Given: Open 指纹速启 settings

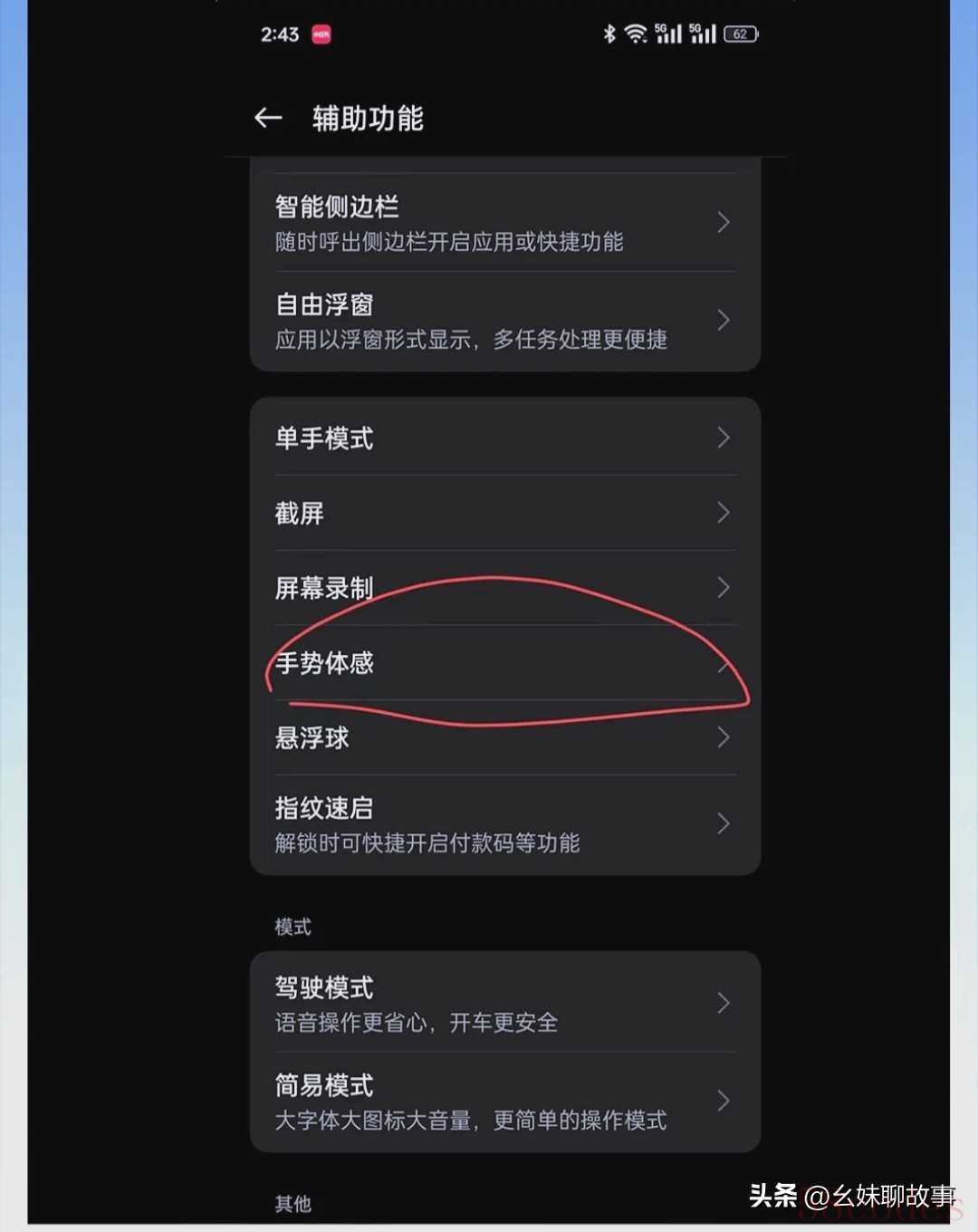Looking at the screenshot, I should [503, 824].
